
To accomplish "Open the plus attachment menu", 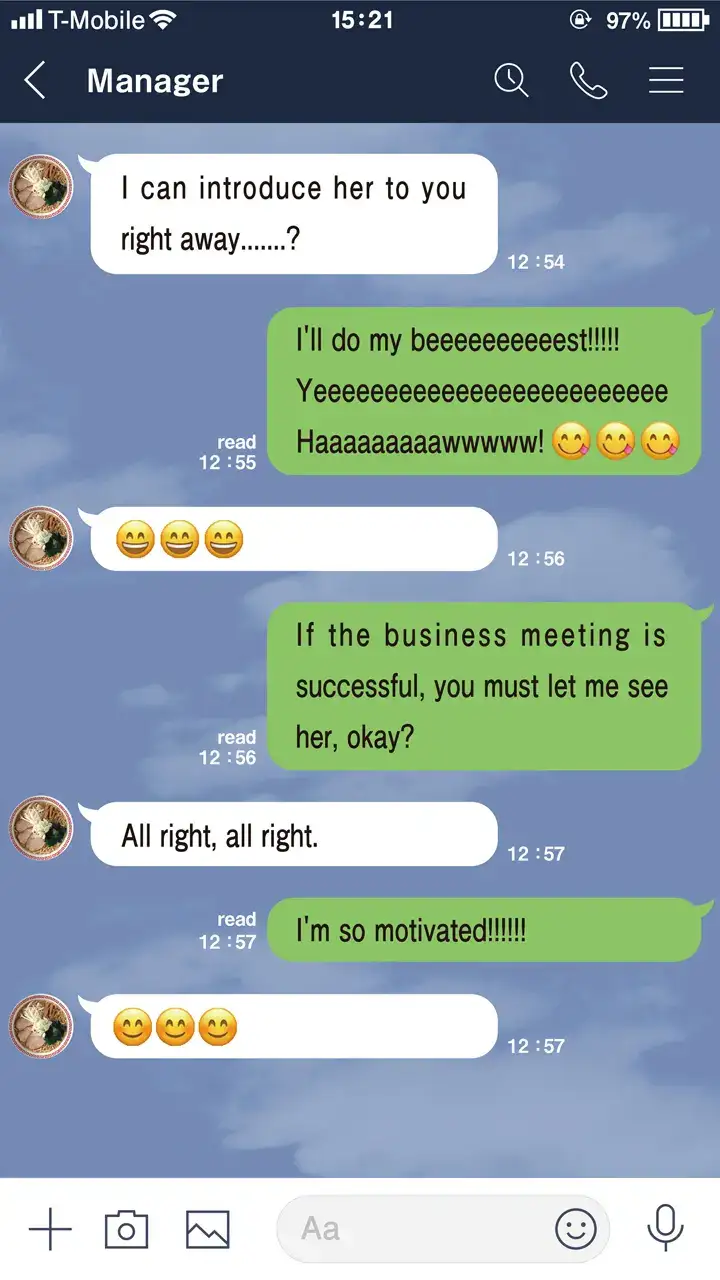I will [50, 1228].
